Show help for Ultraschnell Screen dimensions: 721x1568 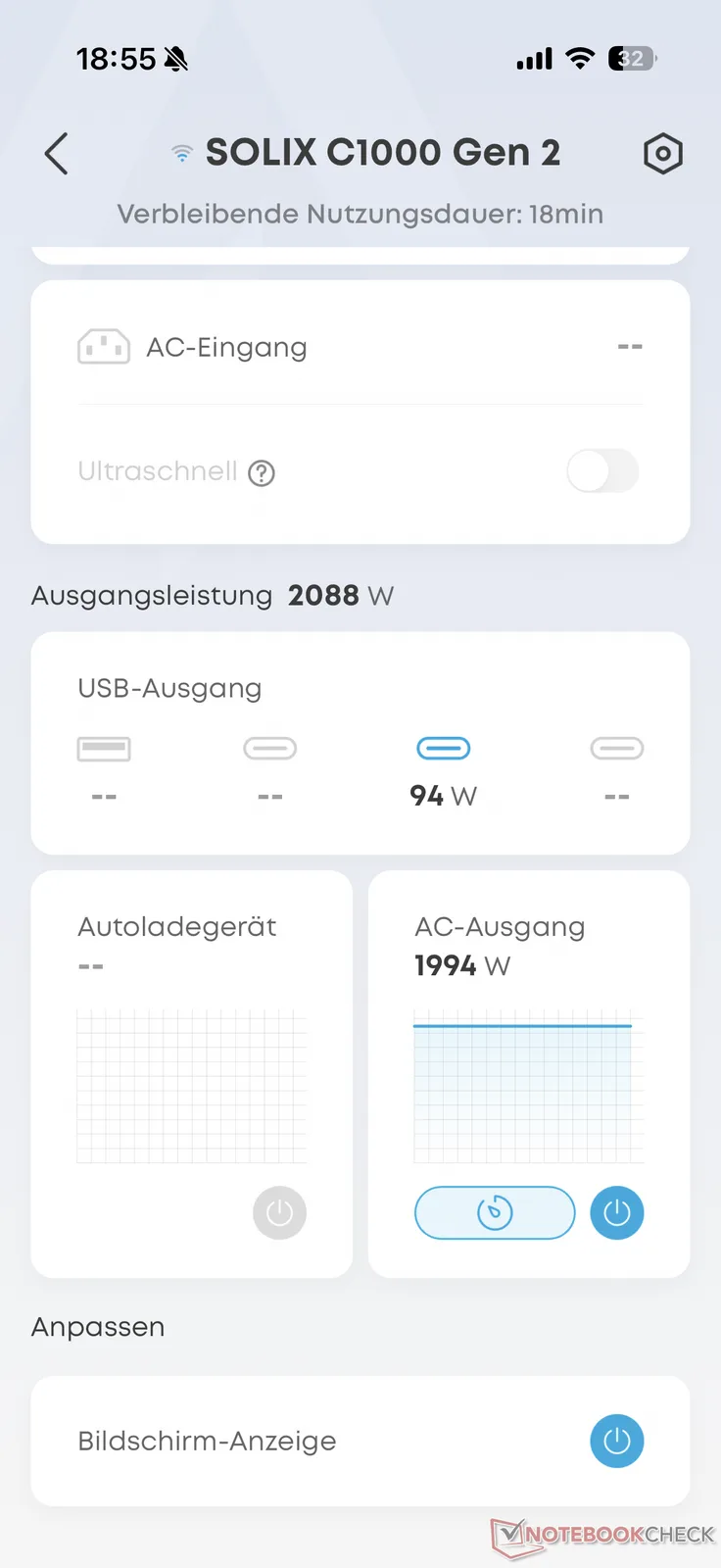[262, 473]
